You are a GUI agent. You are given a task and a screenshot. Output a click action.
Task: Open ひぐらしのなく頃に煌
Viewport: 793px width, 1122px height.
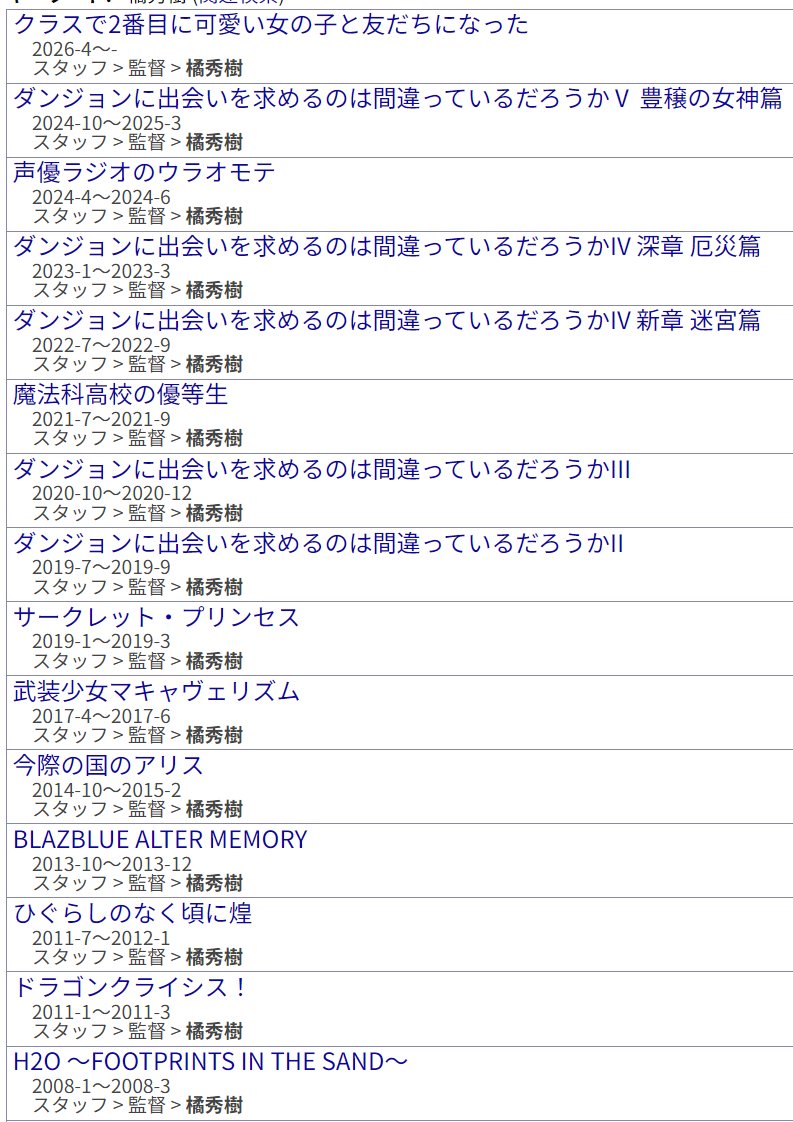(132, 913)
